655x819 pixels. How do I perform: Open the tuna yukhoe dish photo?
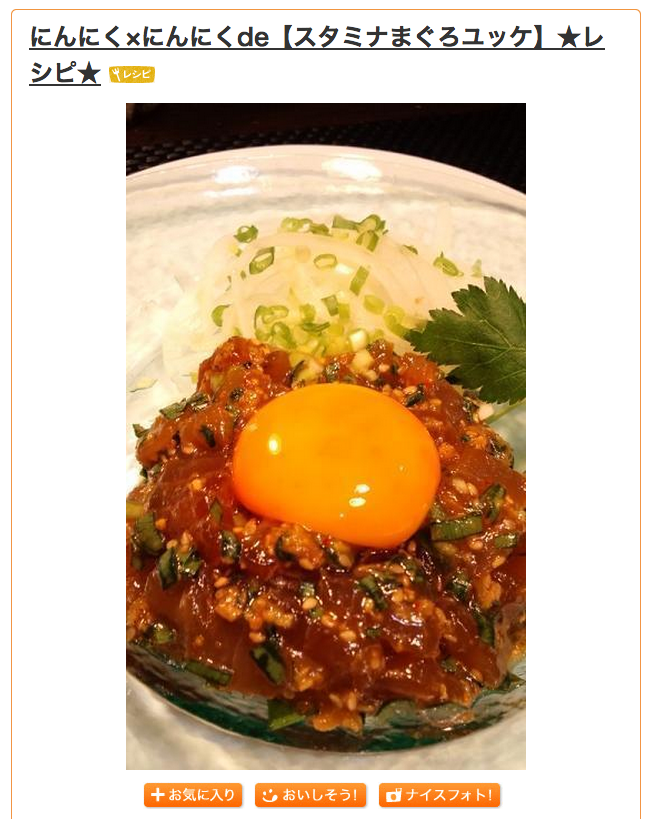point(326,436)
